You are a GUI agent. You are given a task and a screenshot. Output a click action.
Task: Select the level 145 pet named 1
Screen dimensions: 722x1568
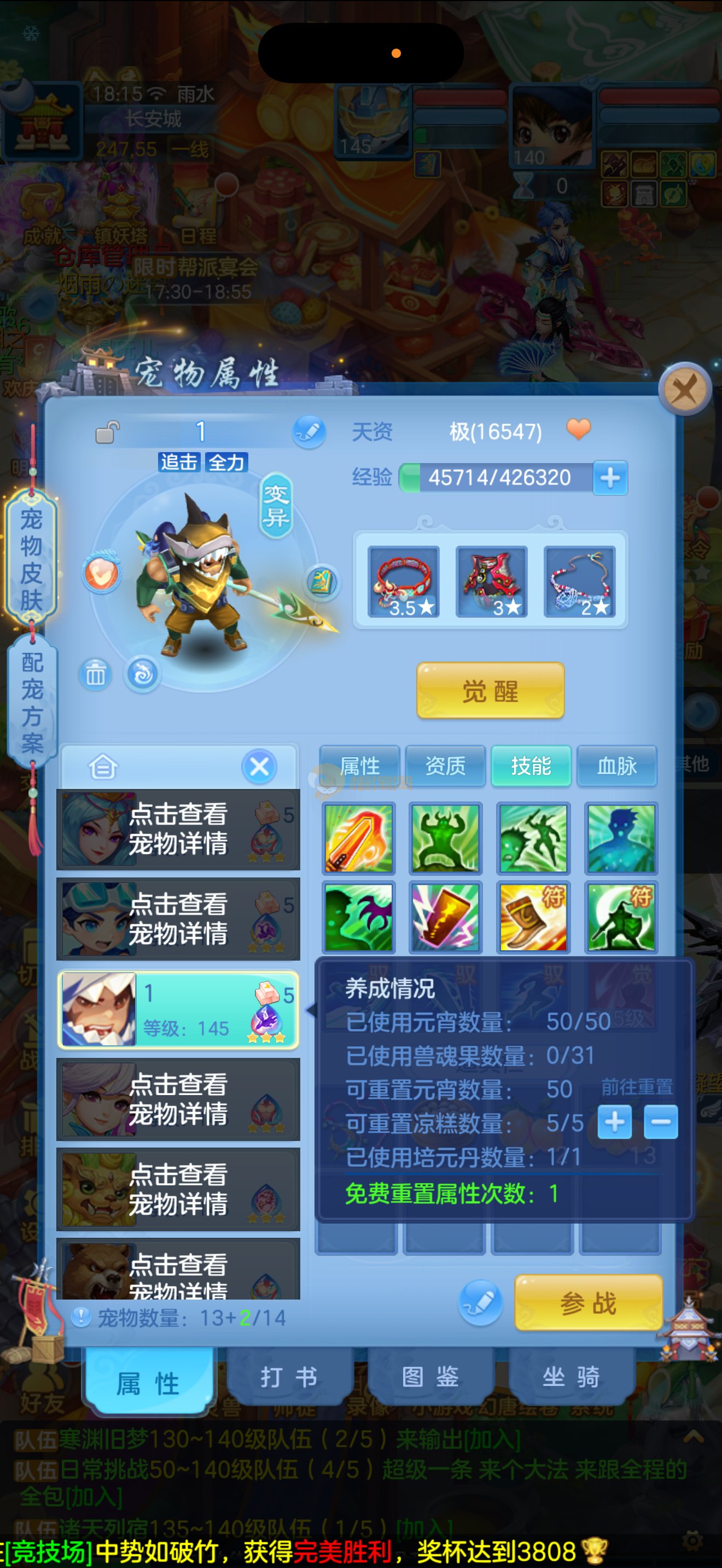pos(178,1010)
